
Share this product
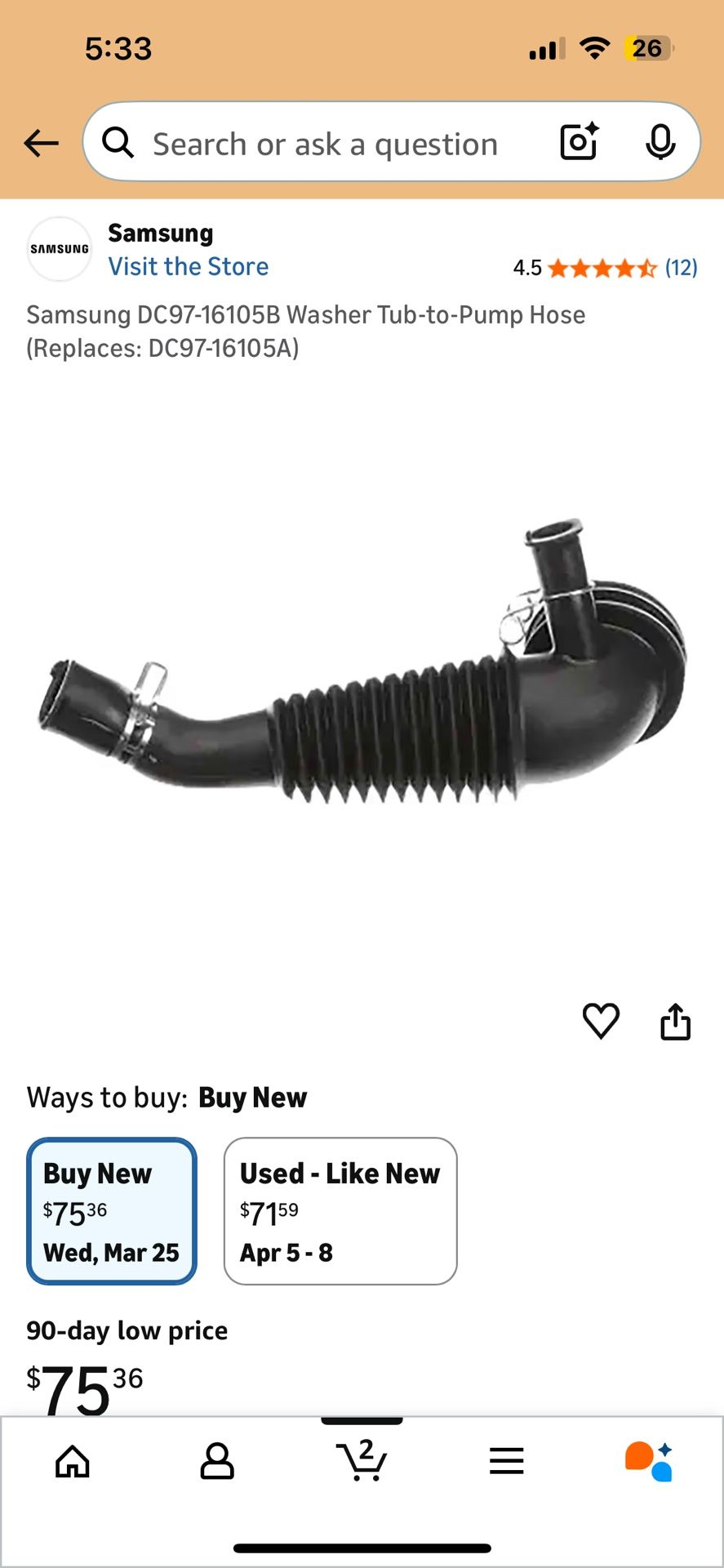675,1021
